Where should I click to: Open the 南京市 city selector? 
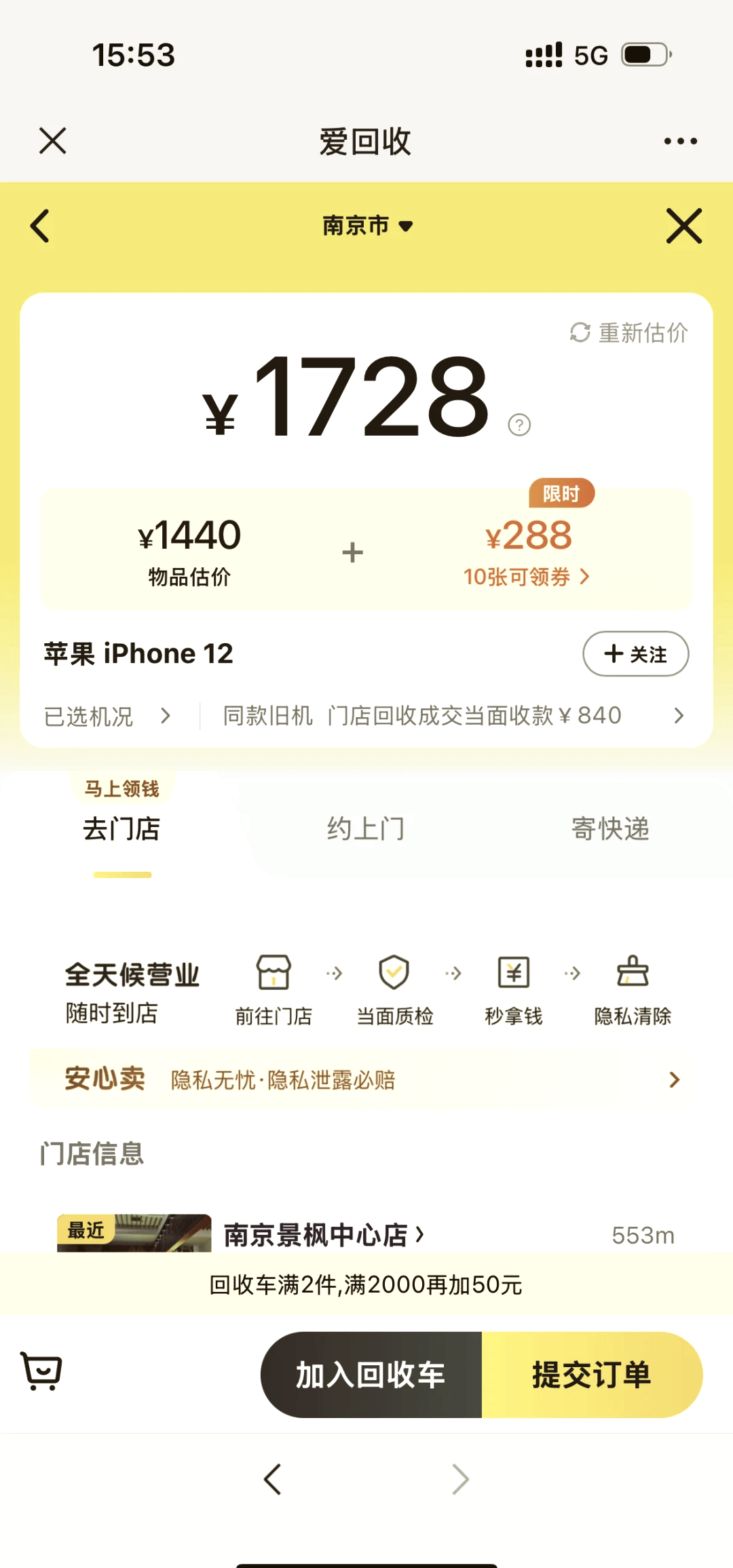[366, 225]
